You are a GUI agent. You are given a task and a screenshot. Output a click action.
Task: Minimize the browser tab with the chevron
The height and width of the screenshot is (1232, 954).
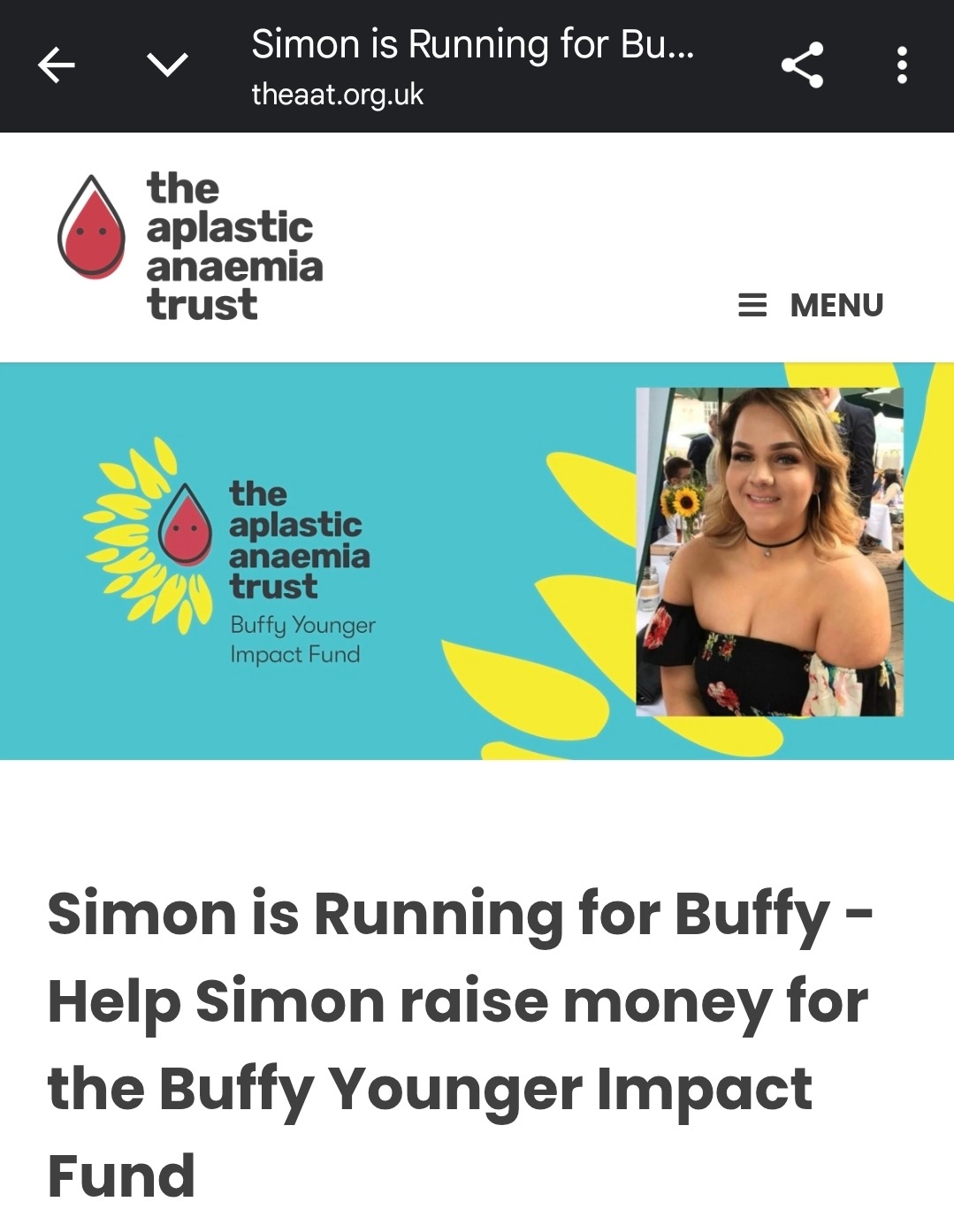pyautogui.click(x=167, y=65)
